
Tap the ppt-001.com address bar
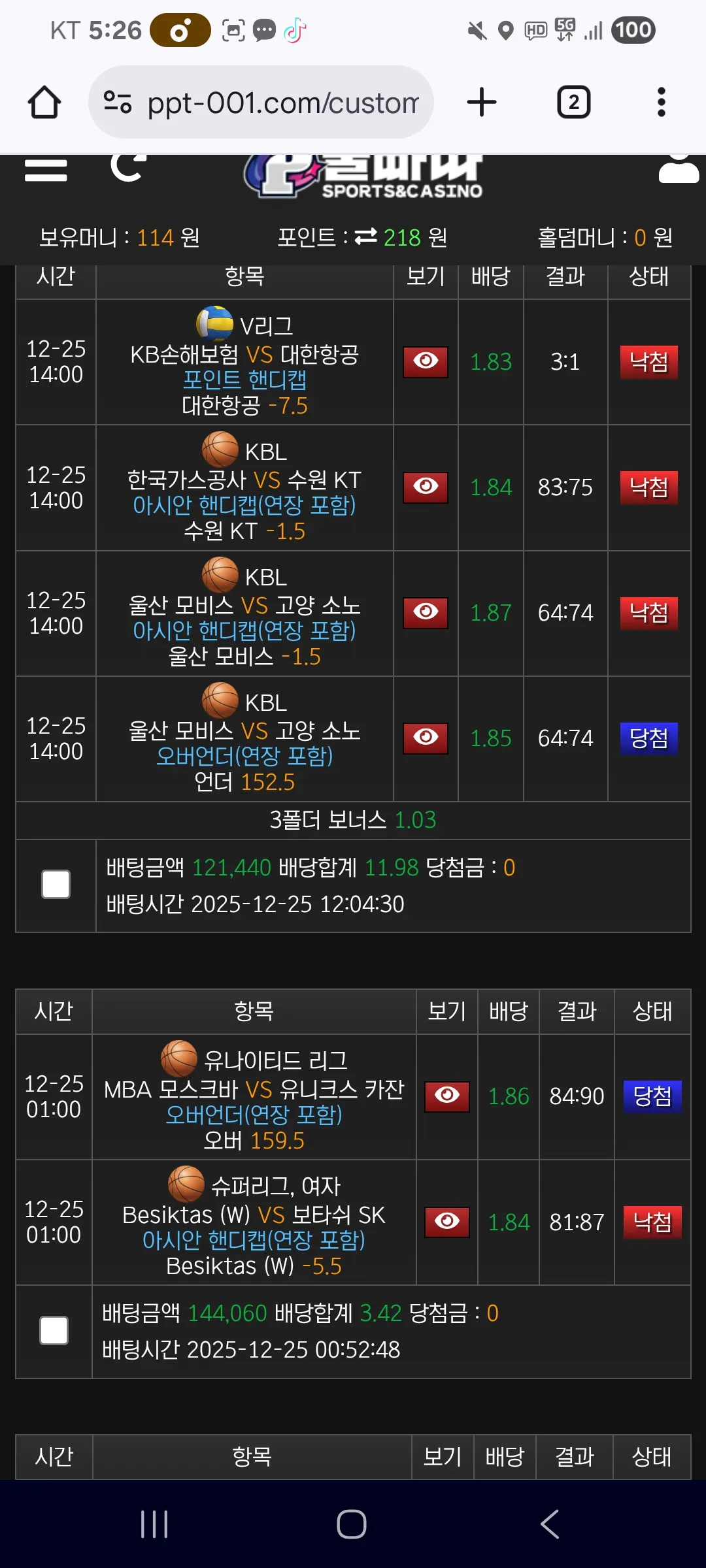pyautogui.click(x=261, y=103)
